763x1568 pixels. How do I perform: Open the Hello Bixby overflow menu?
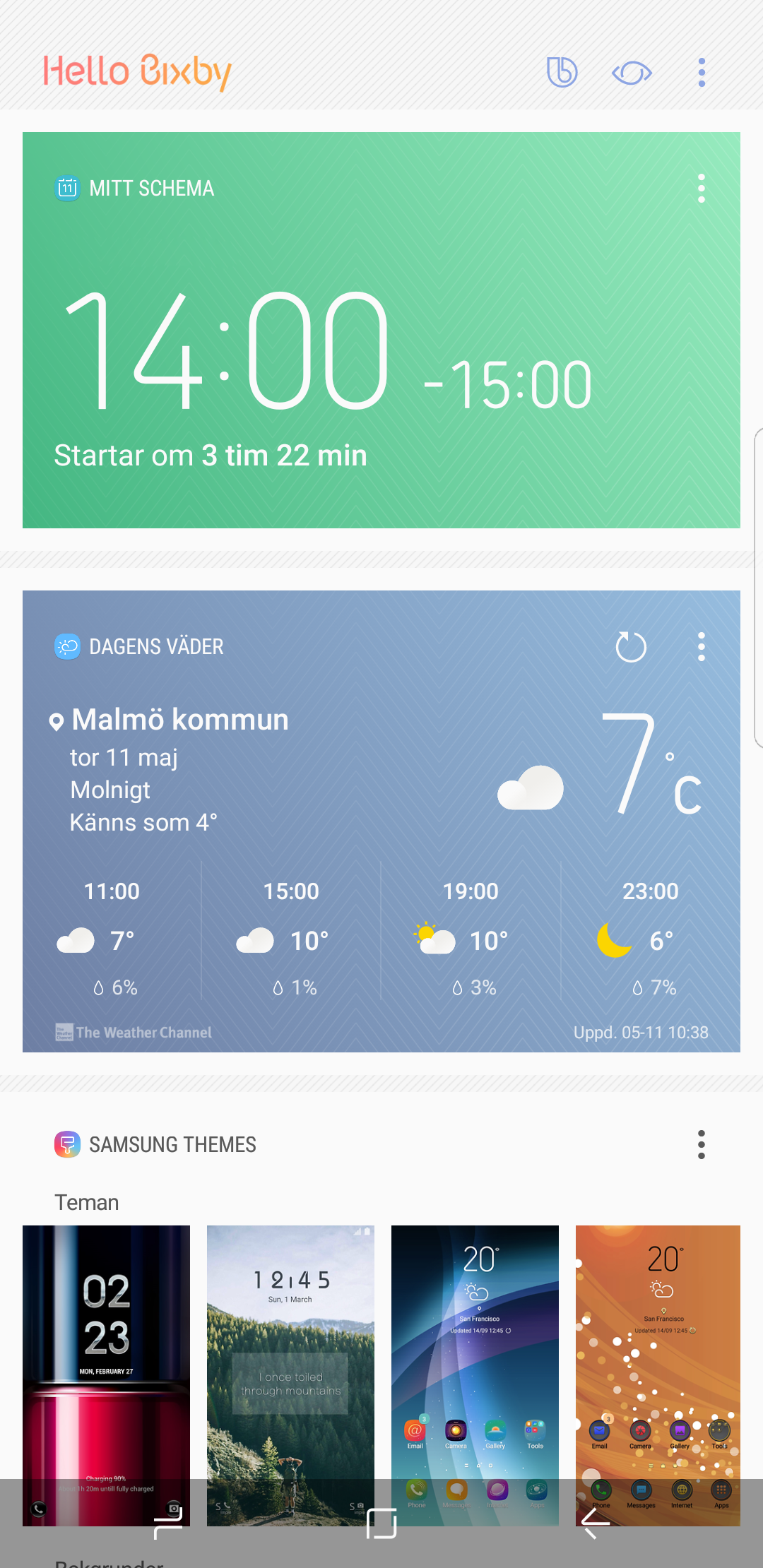click(x=702, y=72)
